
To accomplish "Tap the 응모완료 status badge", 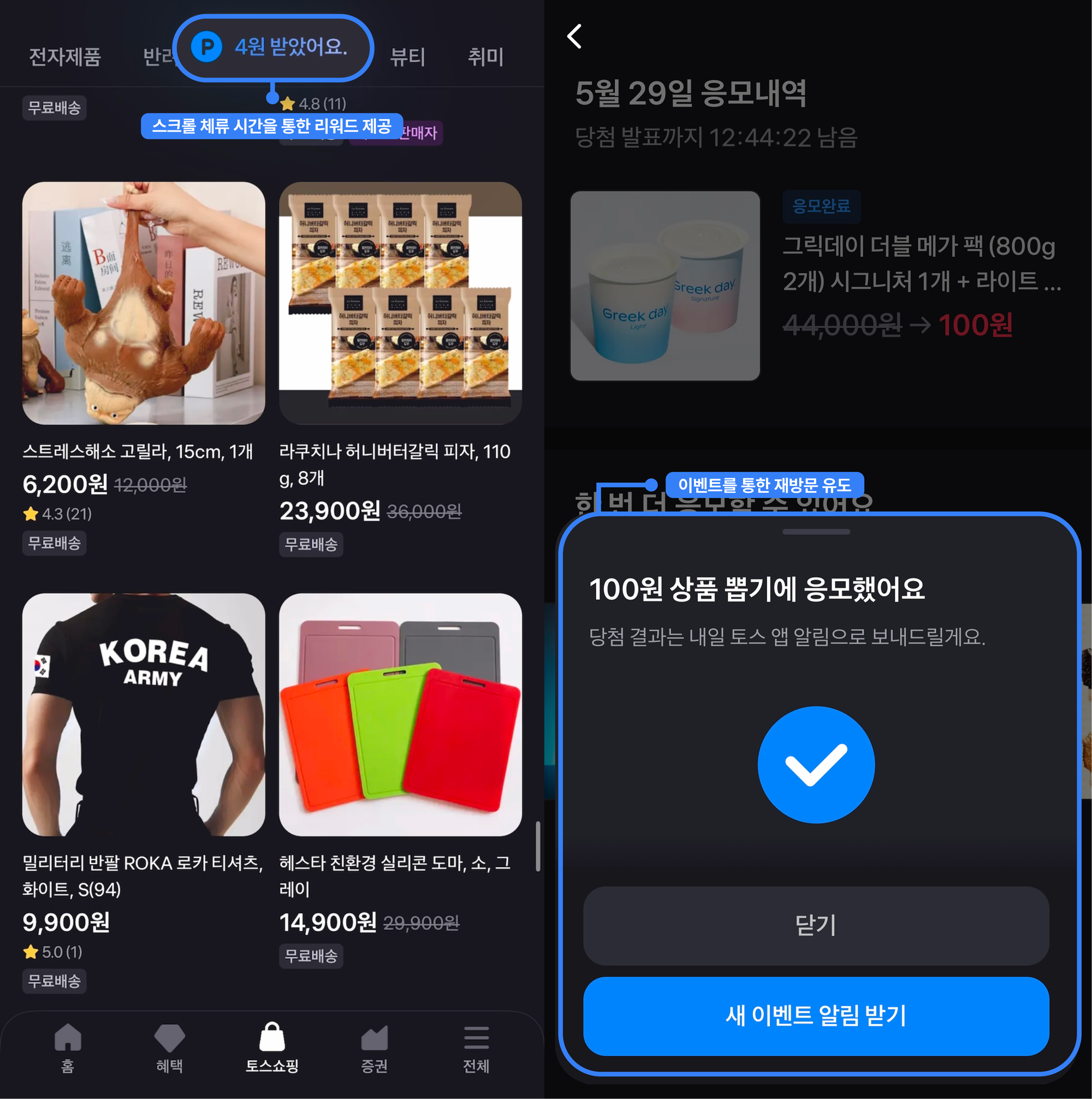I will (821, 207).
